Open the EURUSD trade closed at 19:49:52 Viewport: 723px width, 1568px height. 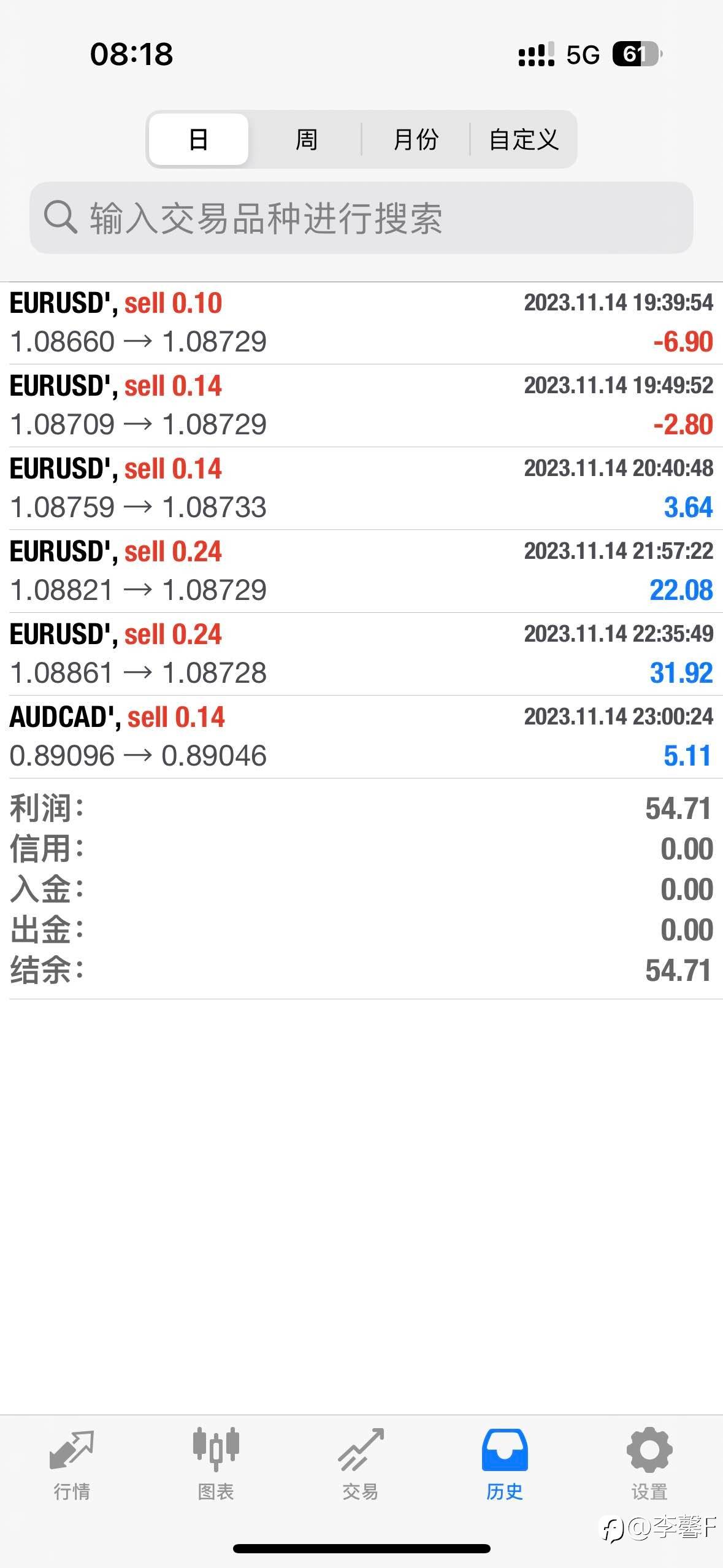(361, 405)
